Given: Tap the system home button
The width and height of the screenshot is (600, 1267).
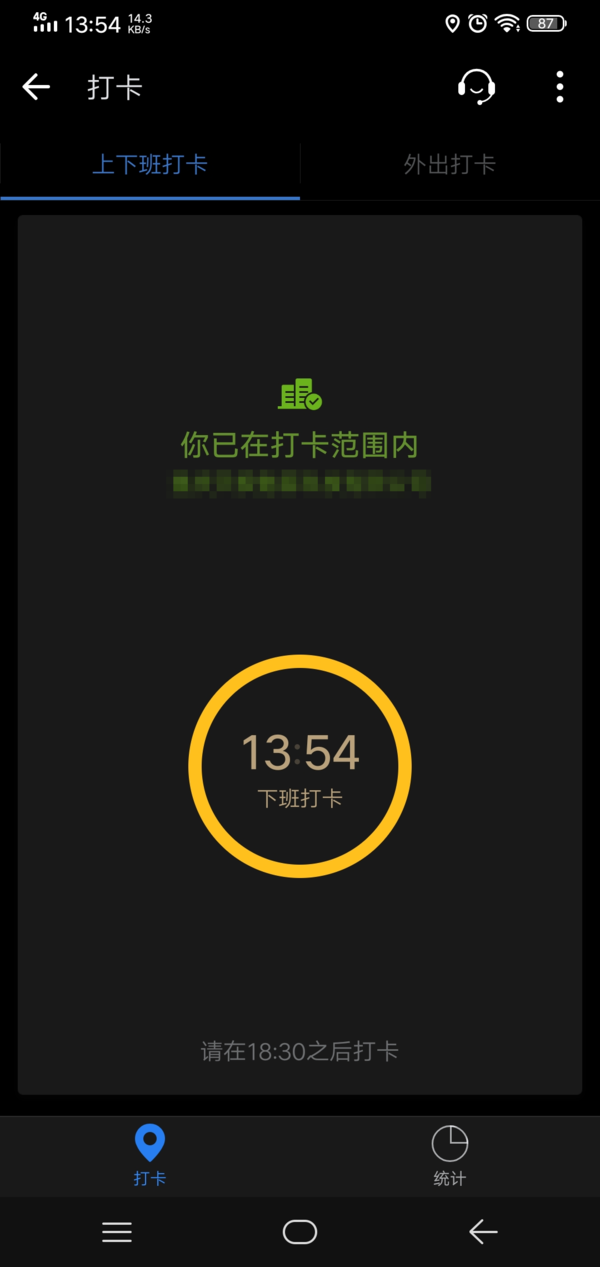Looking at the screenshot, I should coord(300,1232).
